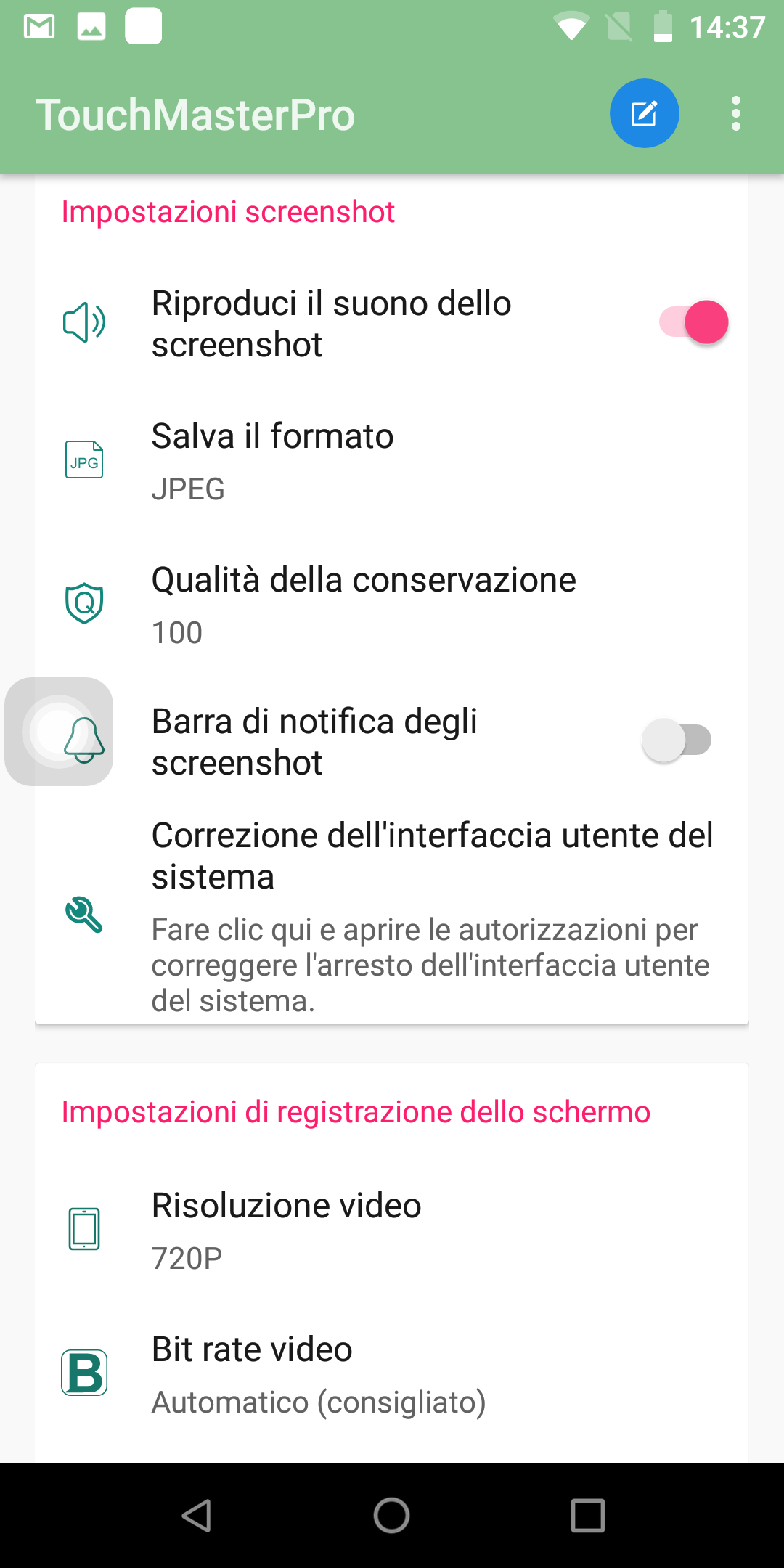Go to home screen
The width and height of the screenshot is (784, 1568).
click(392, 1516)
